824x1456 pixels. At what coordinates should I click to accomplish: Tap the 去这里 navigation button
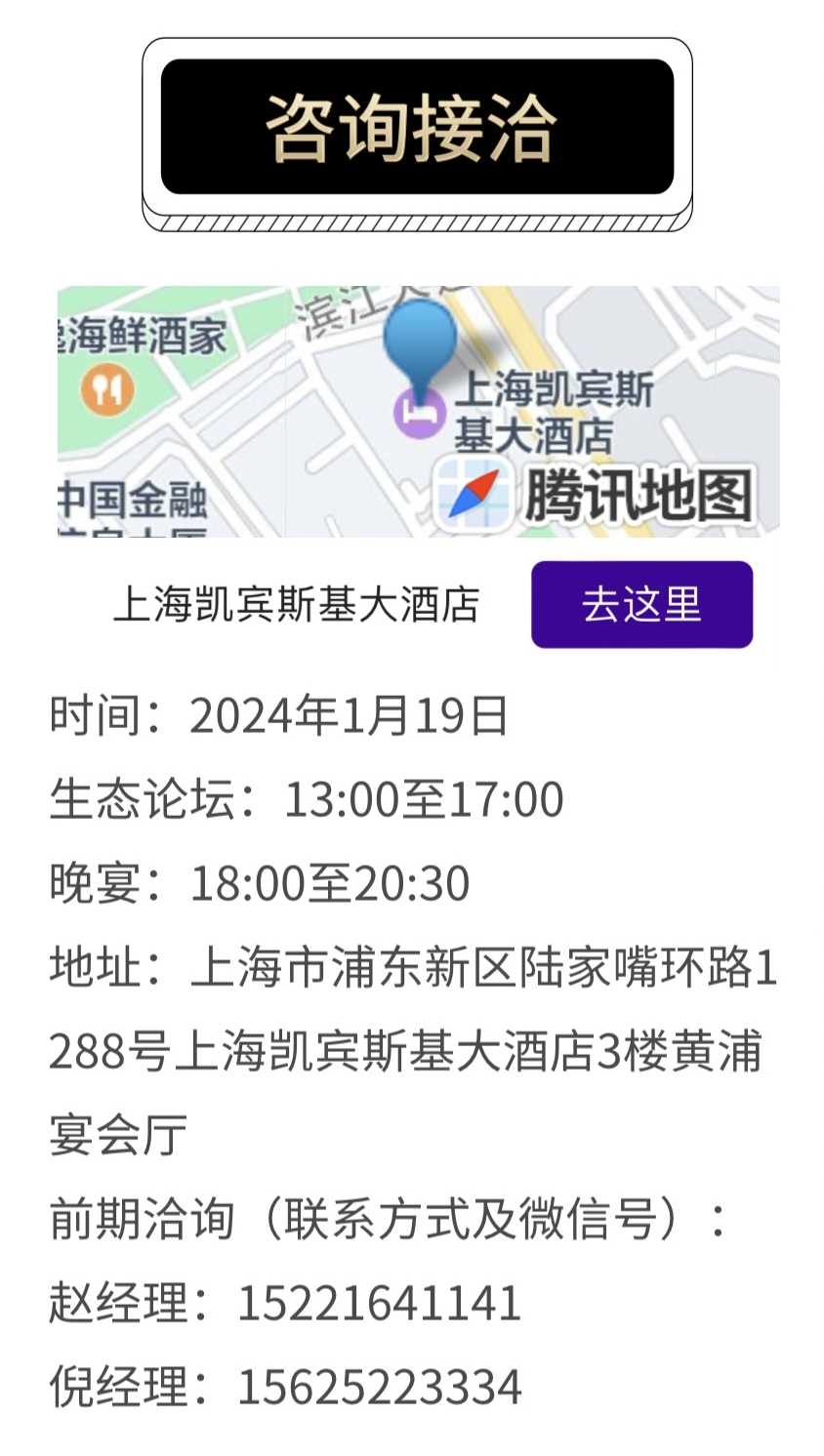click(641, 604)
